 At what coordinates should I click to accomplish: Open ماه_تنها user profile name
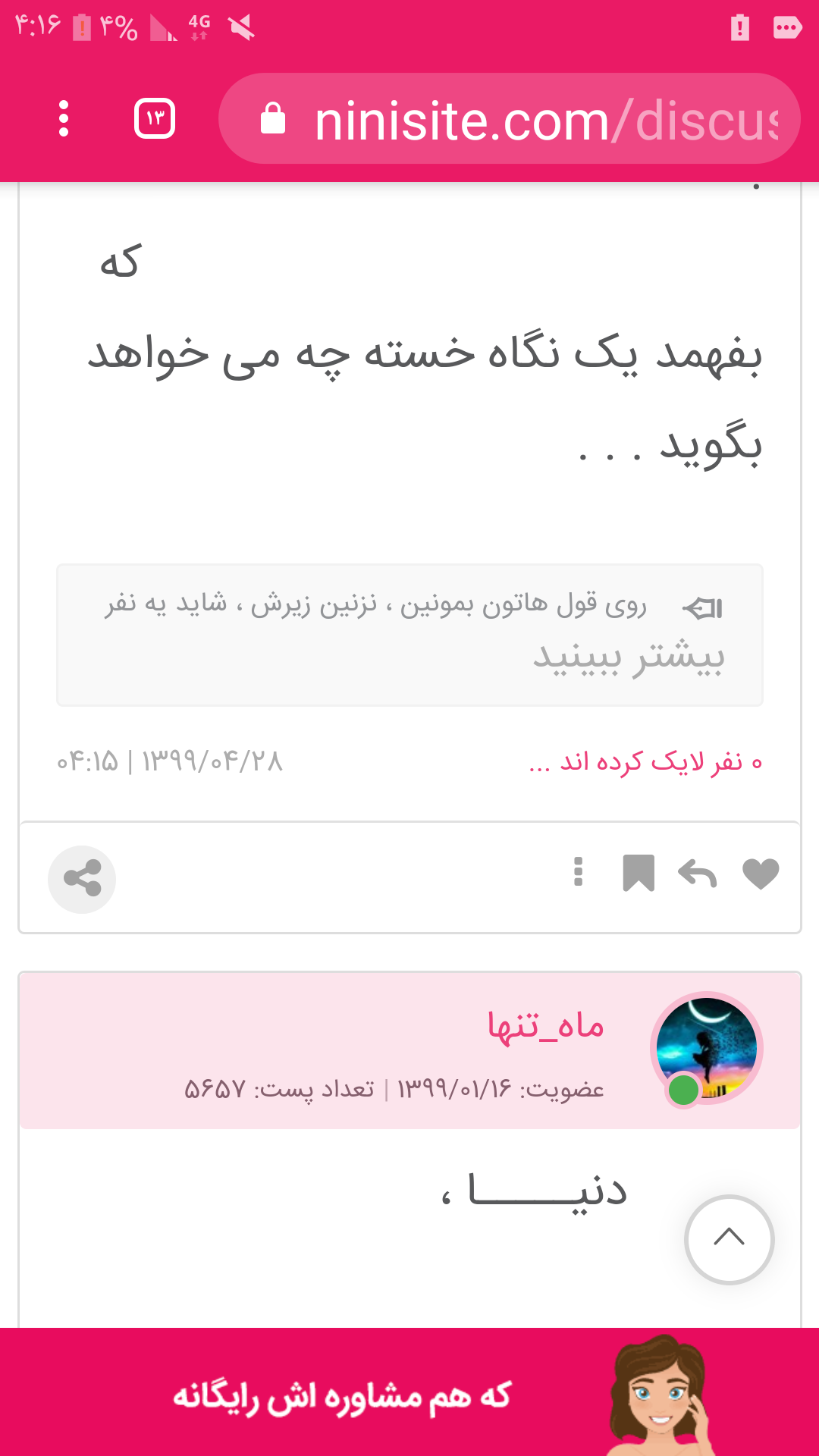coord(546,1025)
